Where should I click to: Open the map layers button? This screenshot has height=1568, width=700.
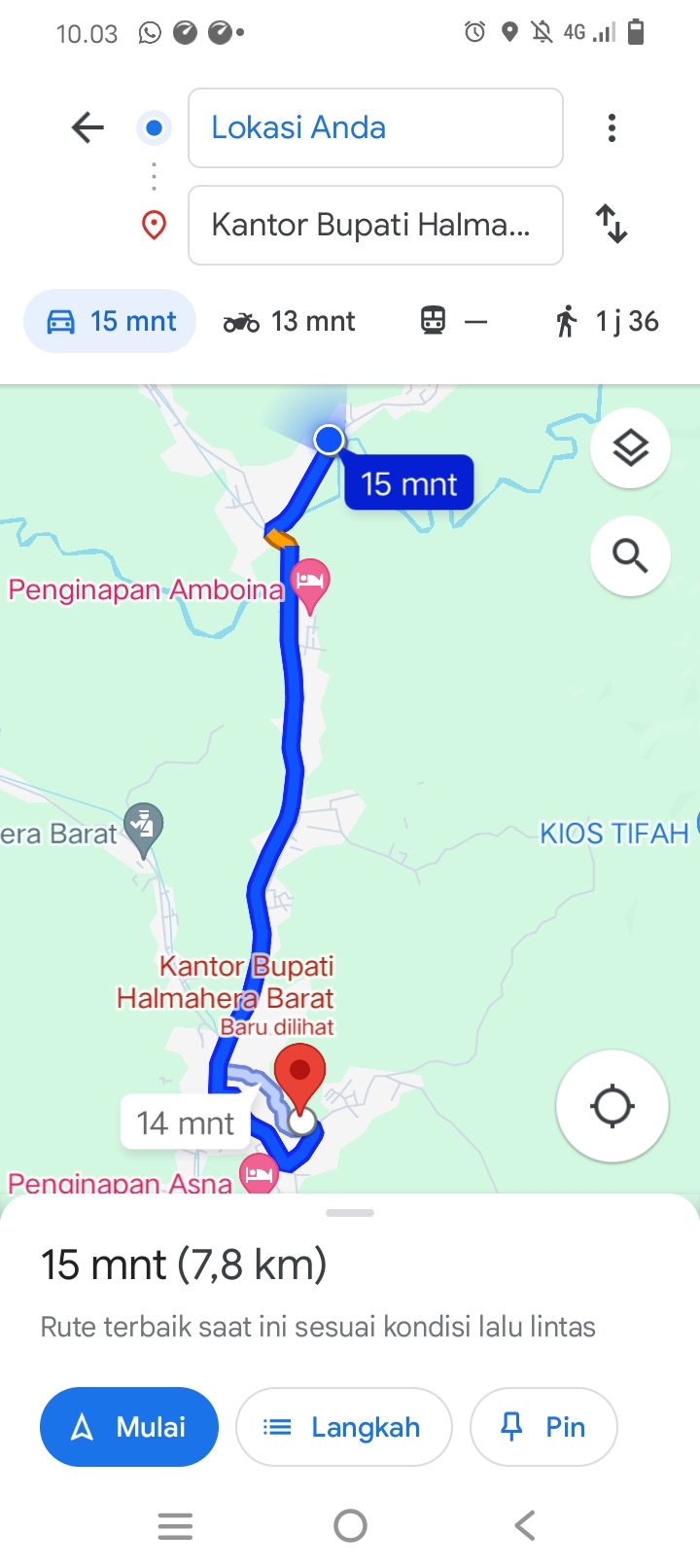pos(630,448)
